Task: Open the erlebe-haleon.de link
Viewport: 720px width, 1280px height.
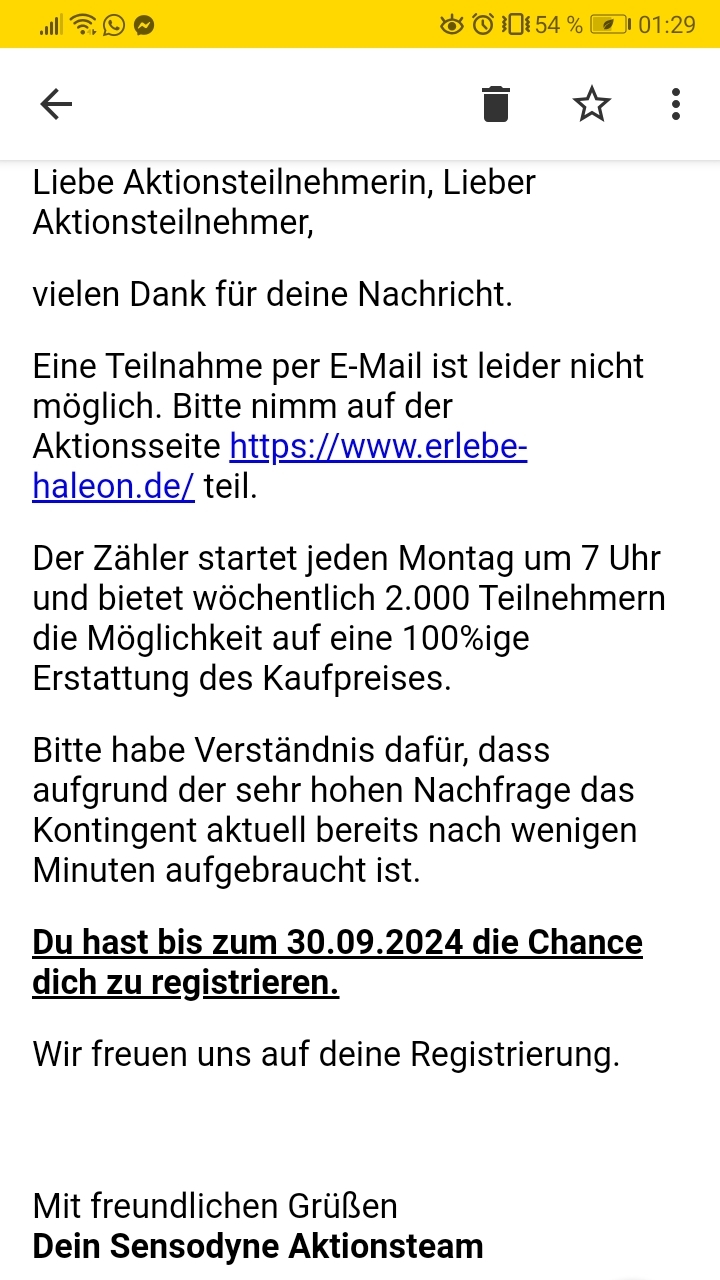Action: pyautogui.click(x=280, y=465)
